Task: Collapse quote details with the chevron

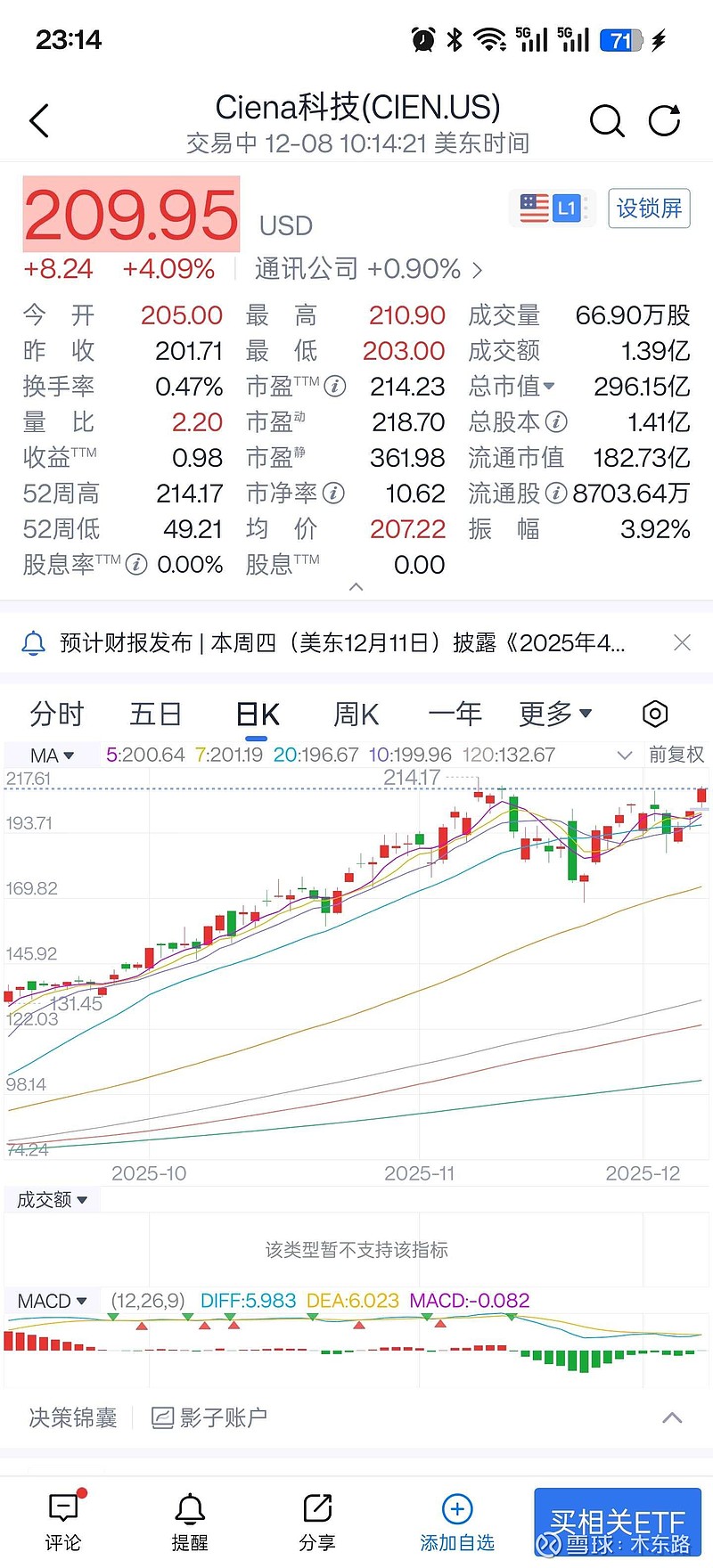Action: [356, 587]
